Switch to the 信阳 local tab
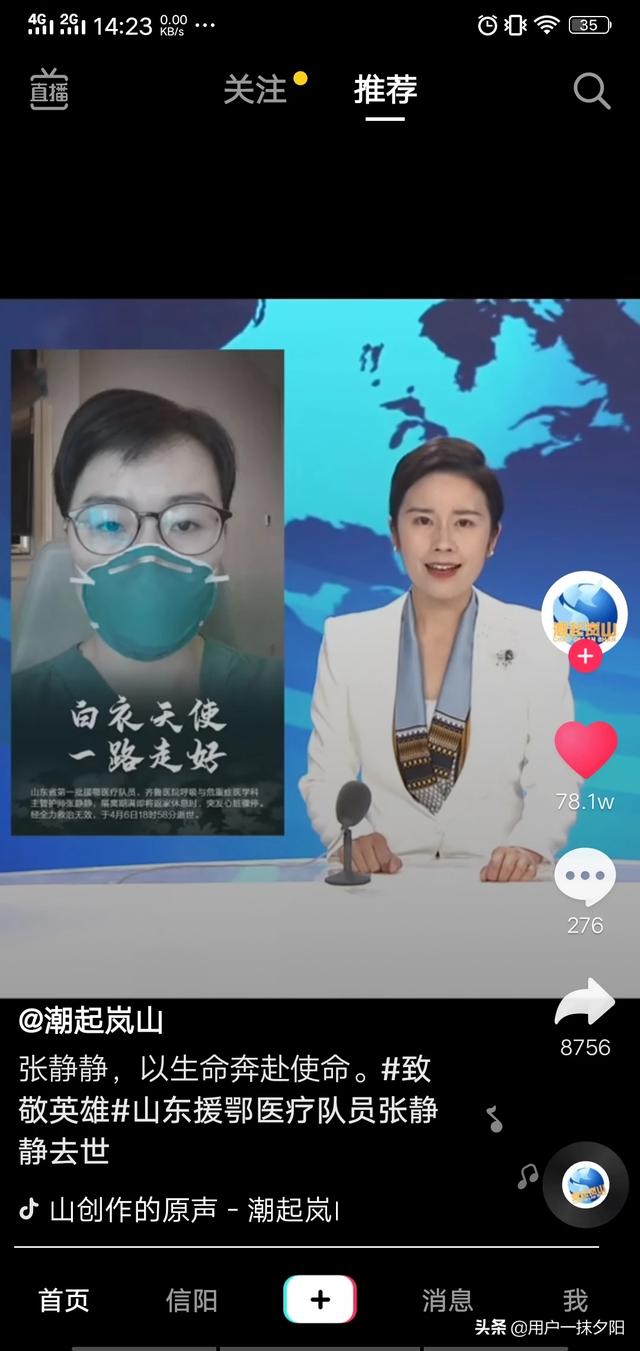640x1351 pixels. click(x=191, y=1300)
